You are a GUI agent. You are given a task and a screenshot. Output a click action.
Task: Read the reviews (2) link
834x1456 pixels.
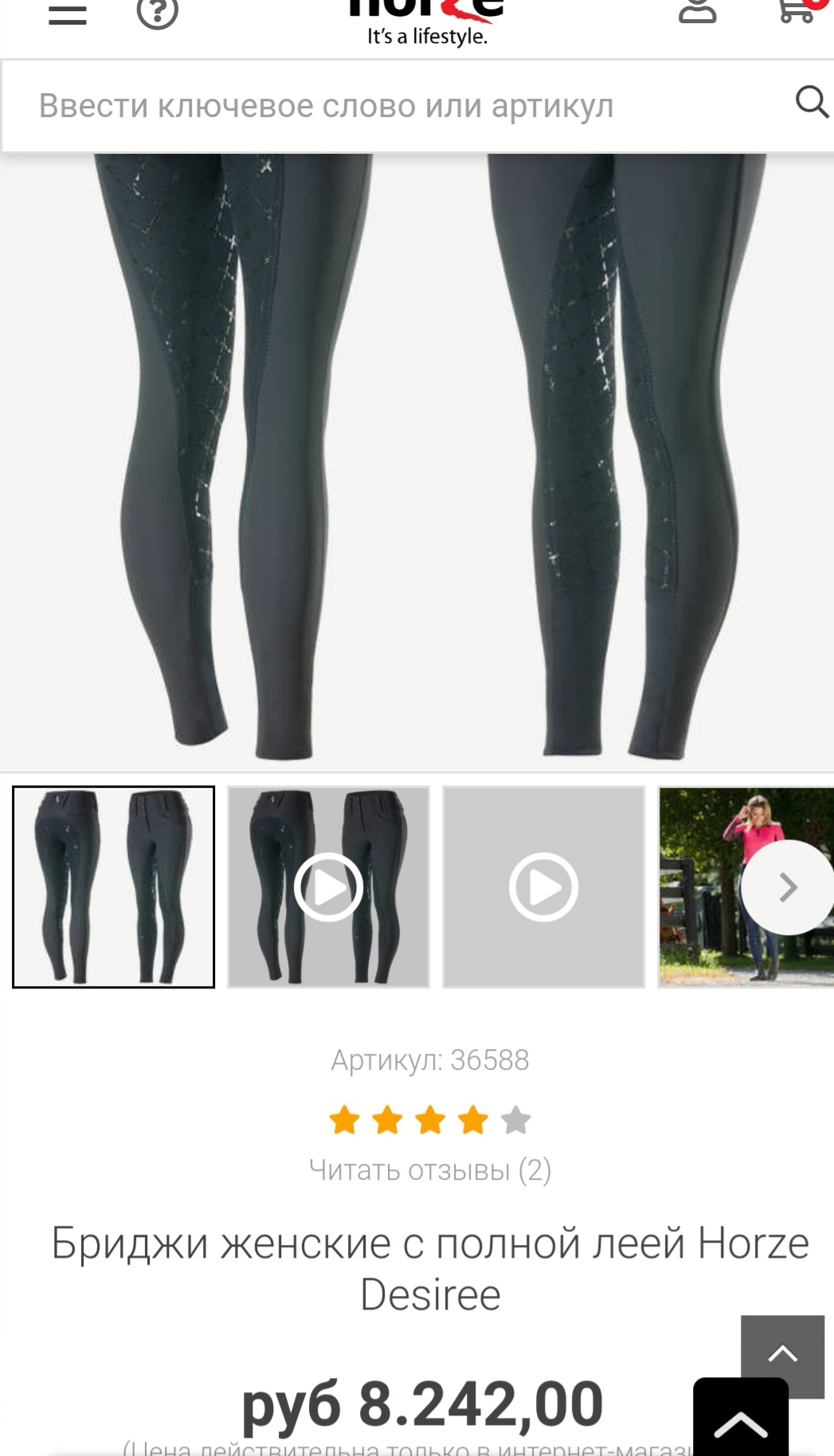[430, 1170]
